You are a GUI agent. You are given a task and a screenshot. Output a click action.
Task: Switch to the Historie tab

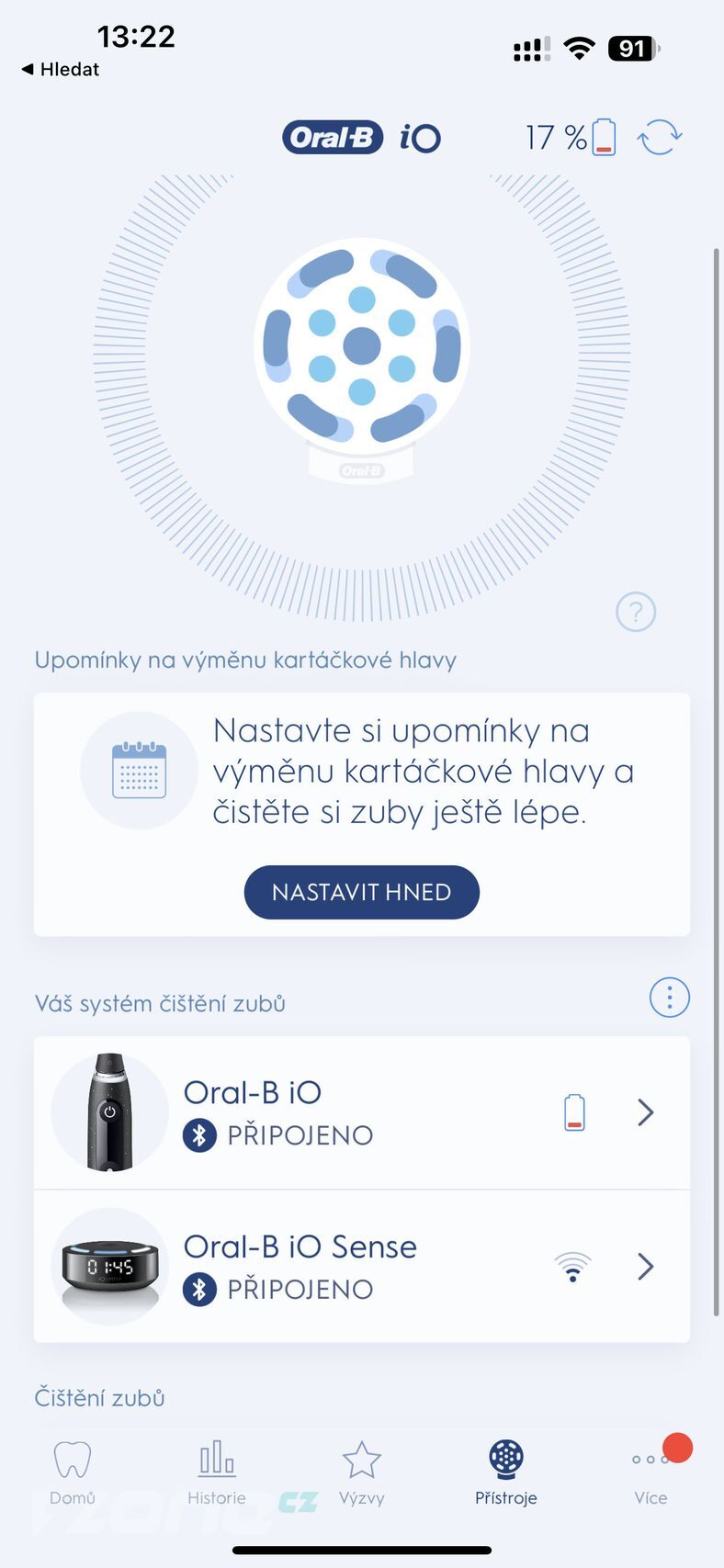[217, 1473]
